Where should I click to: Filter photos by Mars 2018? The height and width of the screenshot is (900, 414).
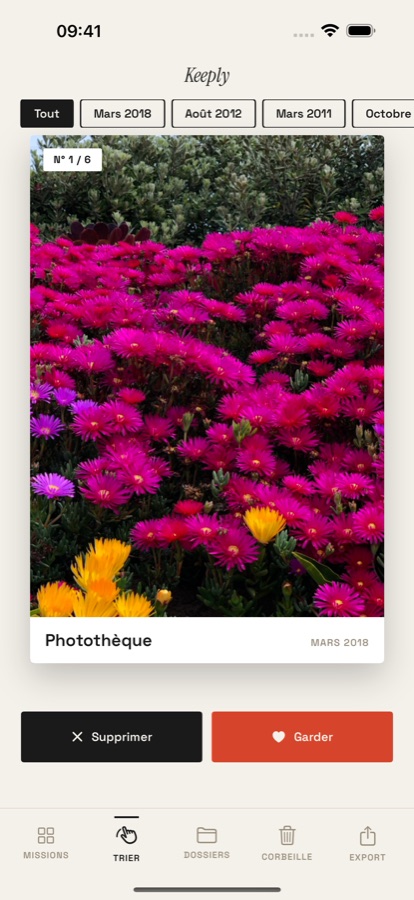pyautogui.click(x=122, y=114)
